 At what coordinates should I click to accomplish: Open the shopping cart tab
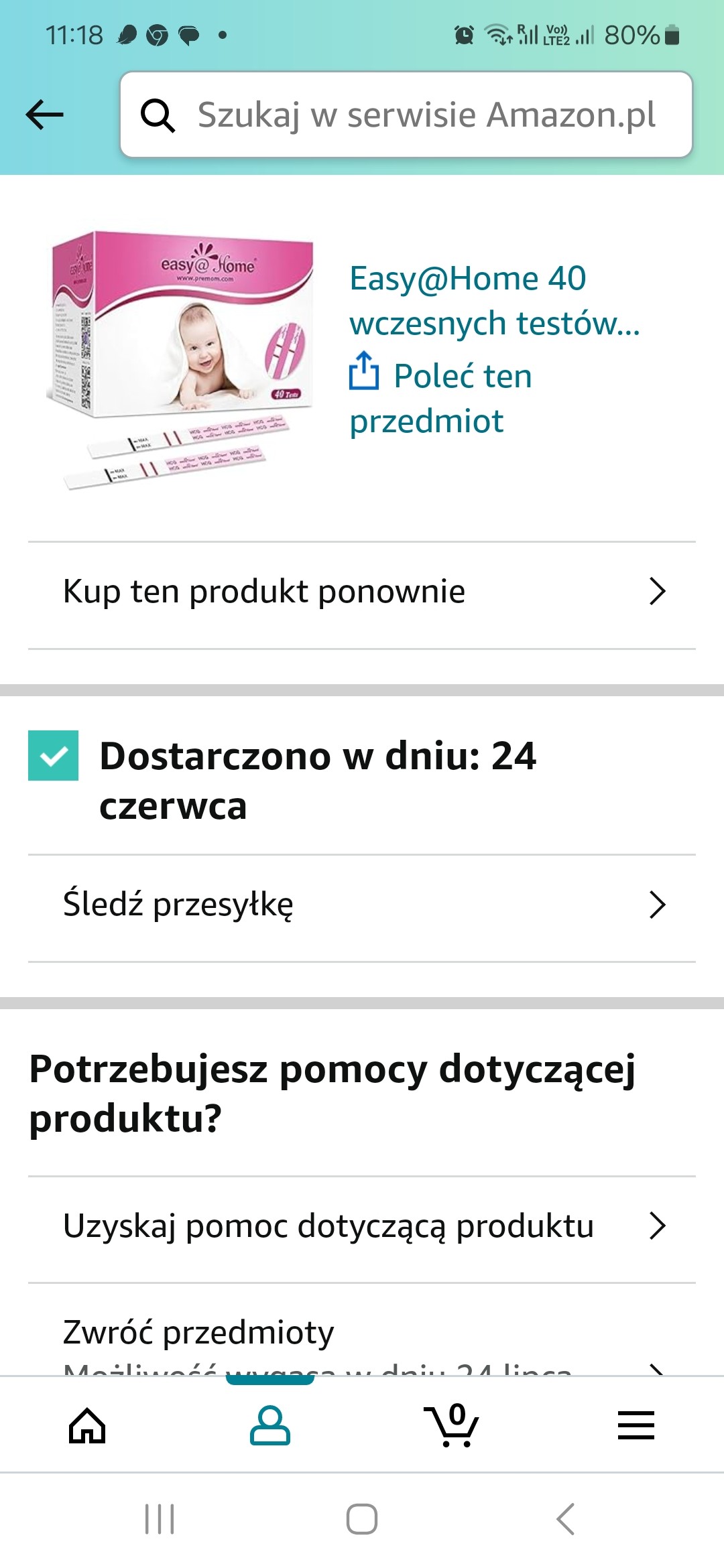point(452,1425)
